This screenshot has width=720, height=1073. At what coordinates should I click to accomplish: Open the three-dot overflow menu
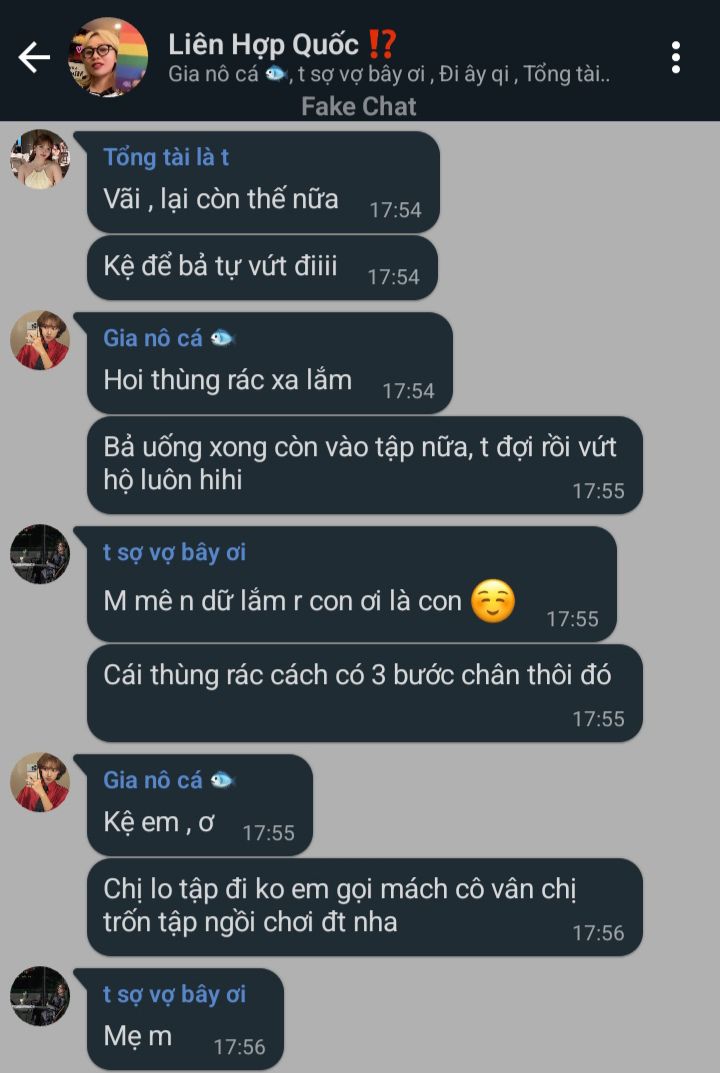[676, 58]
